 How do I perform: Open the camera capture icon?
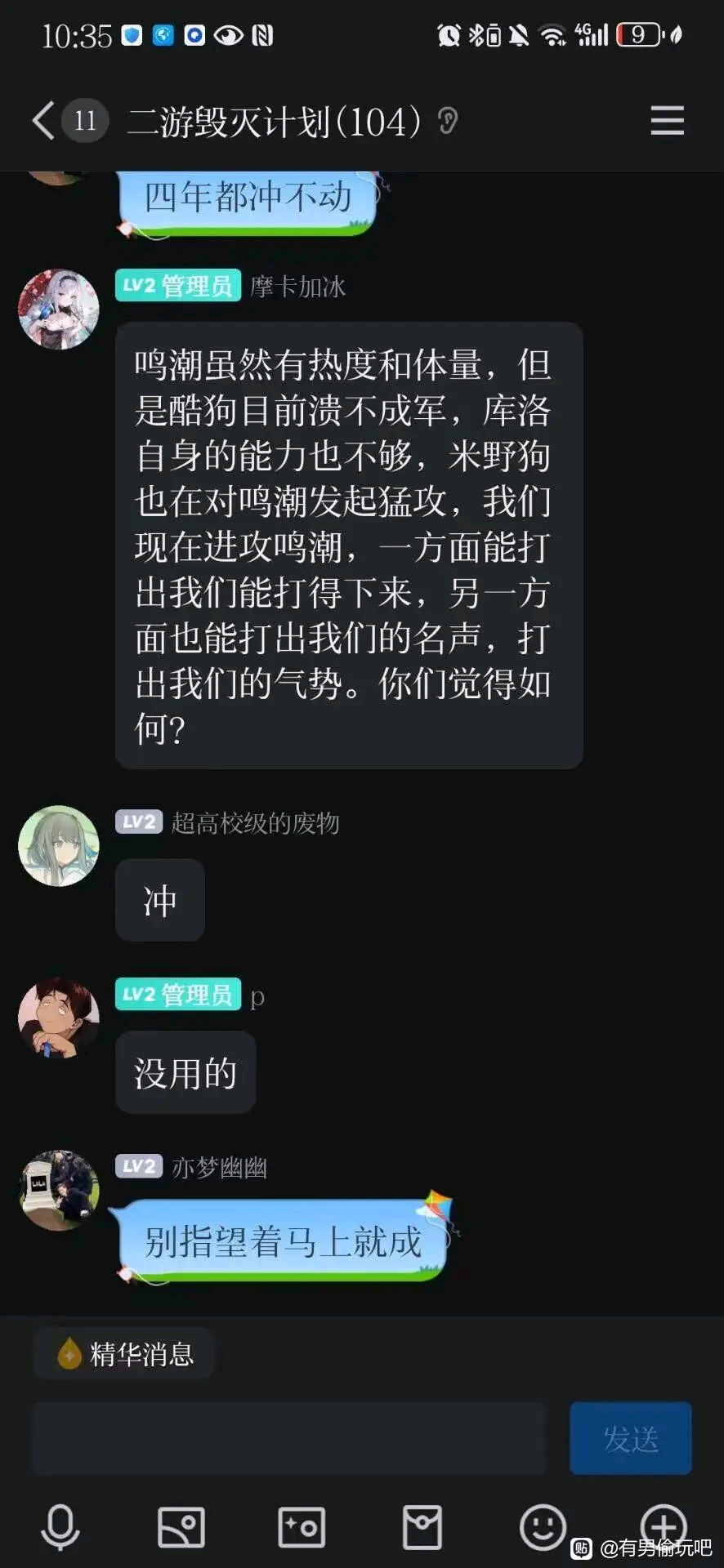pyautogui.click(x=302, y=1527)
